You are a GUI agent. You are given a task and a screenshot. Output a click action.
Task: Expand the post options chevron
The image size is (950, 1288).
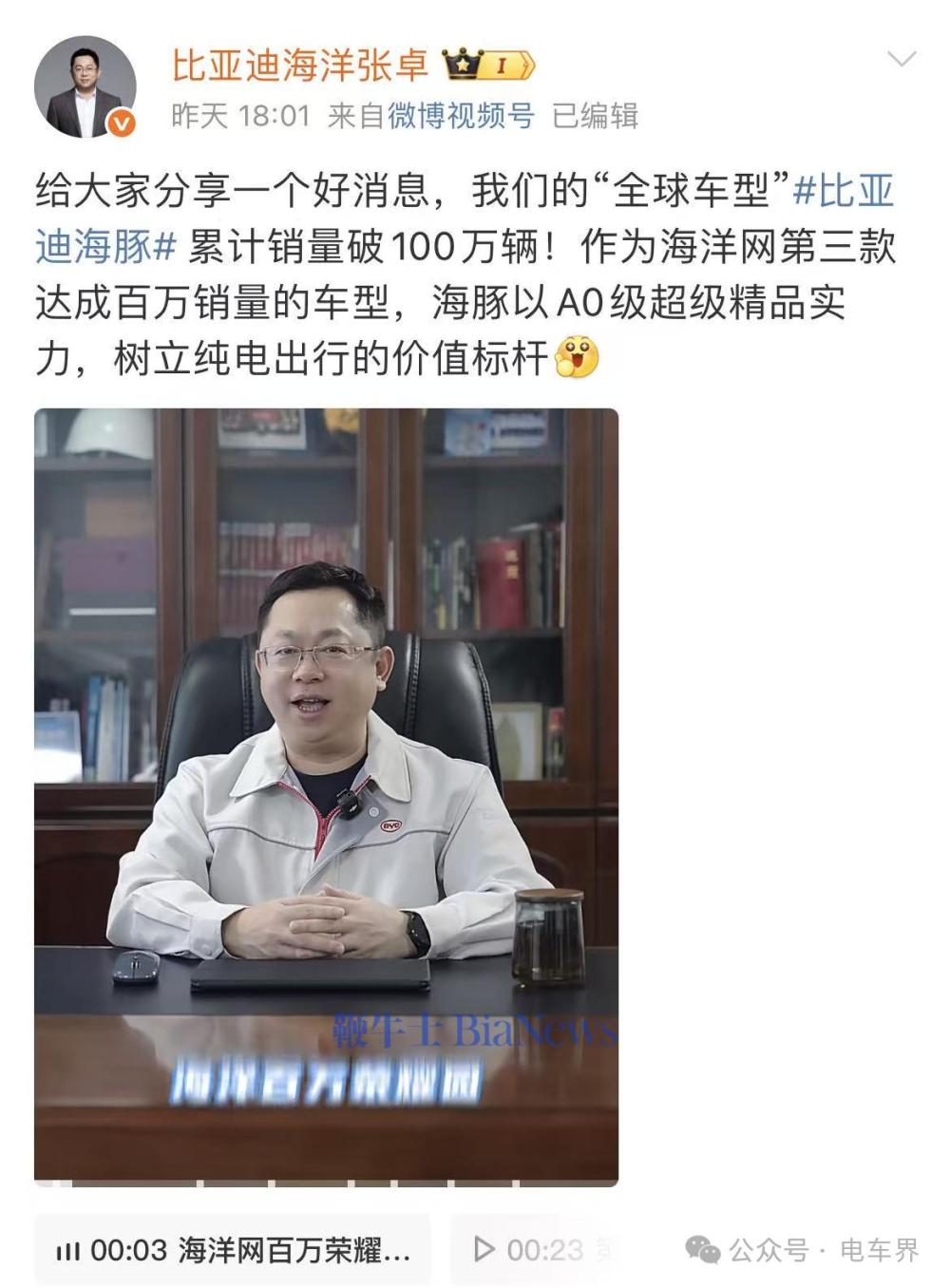901,60
